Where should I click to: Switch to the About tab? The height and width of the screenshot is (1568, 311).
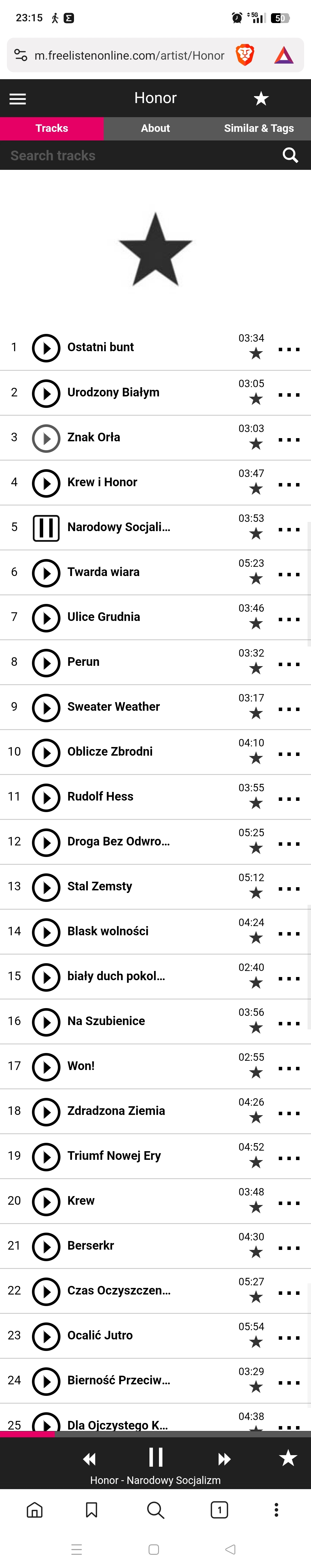[x=155, y=128]
